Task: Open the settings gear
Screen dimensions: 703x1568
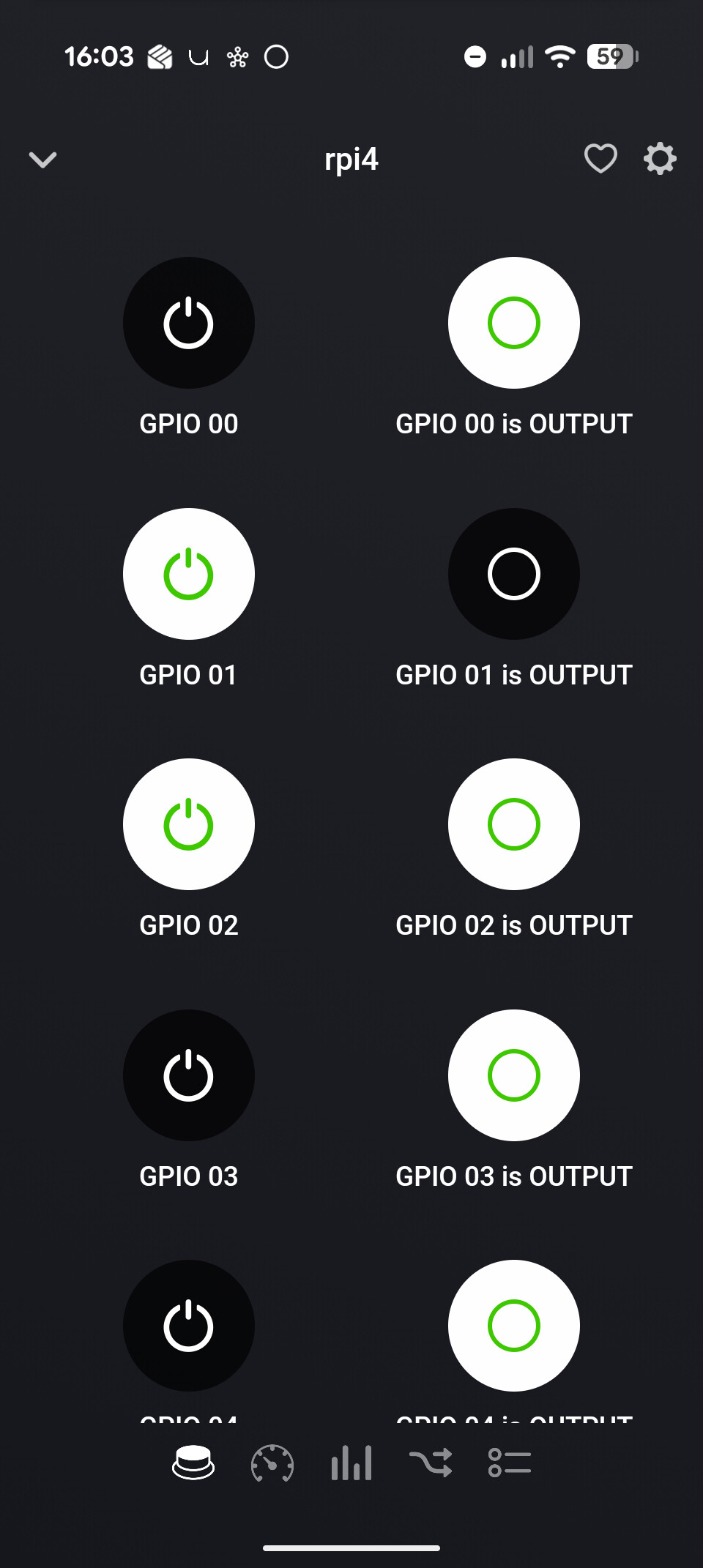Action: point(660,159)
